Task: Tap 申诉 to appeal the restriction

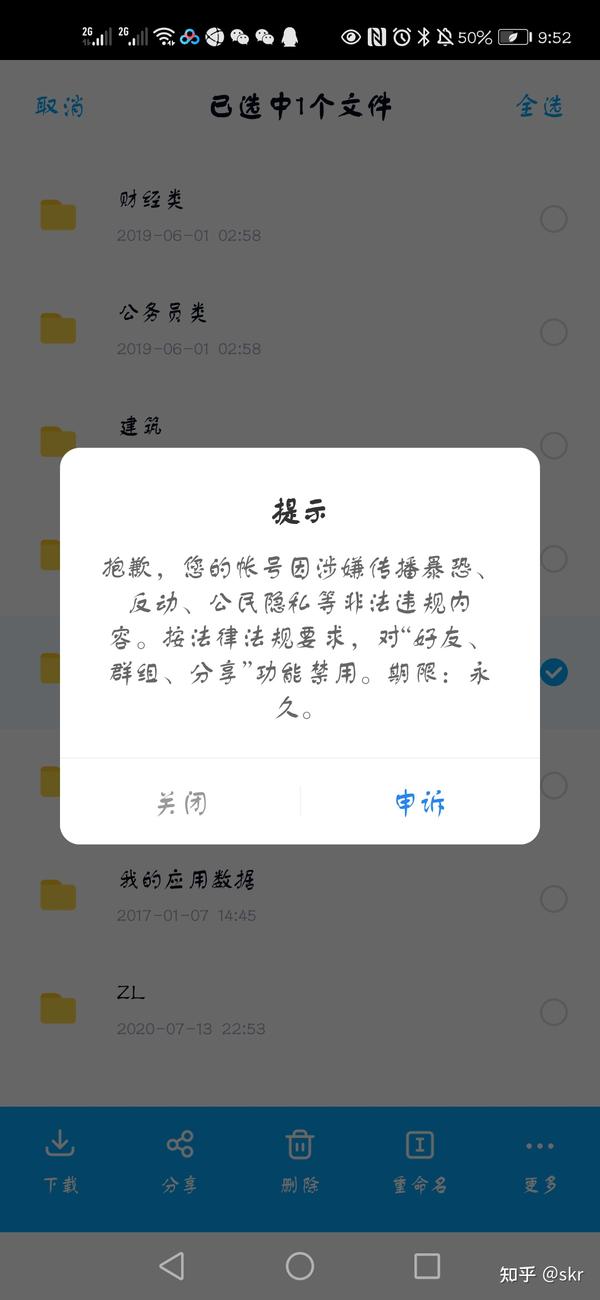Action: tap(420, 802)
